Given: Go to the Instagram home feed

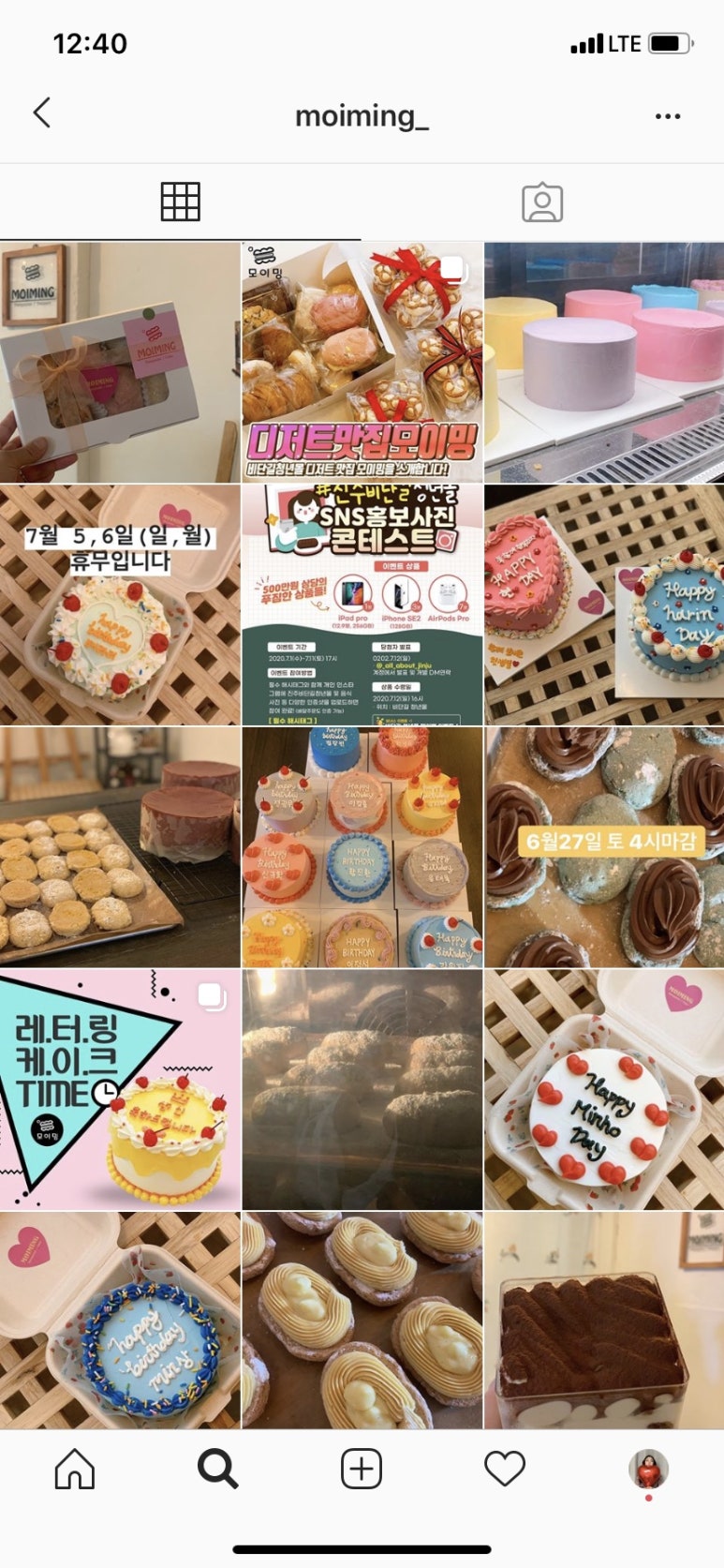Looking at the screenshot, I should coord(75,1469).
